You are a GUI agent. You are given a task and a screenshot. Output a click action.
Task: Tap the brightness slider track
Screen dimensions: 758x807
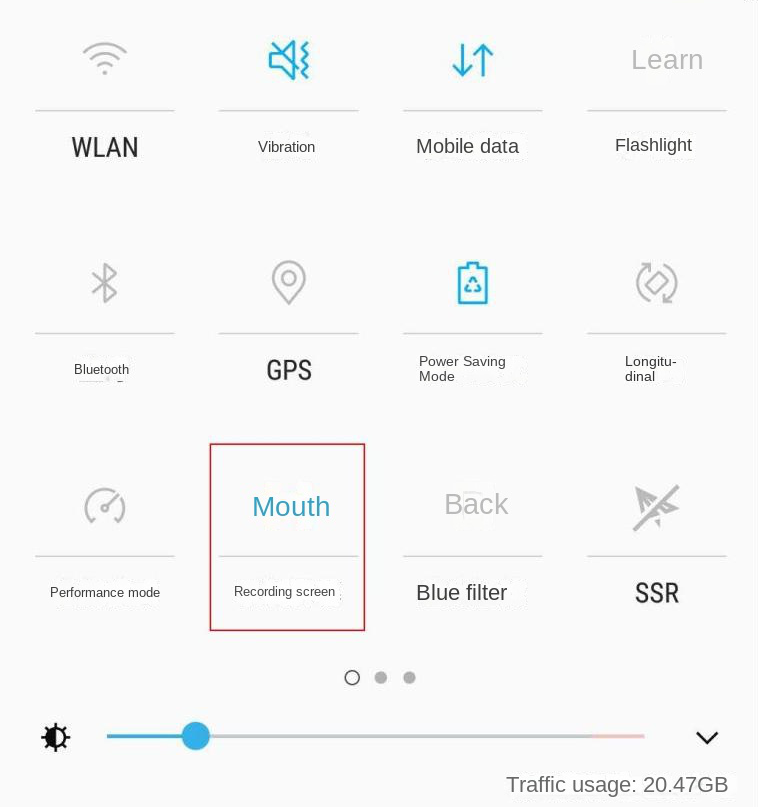[x=400, y=737]
